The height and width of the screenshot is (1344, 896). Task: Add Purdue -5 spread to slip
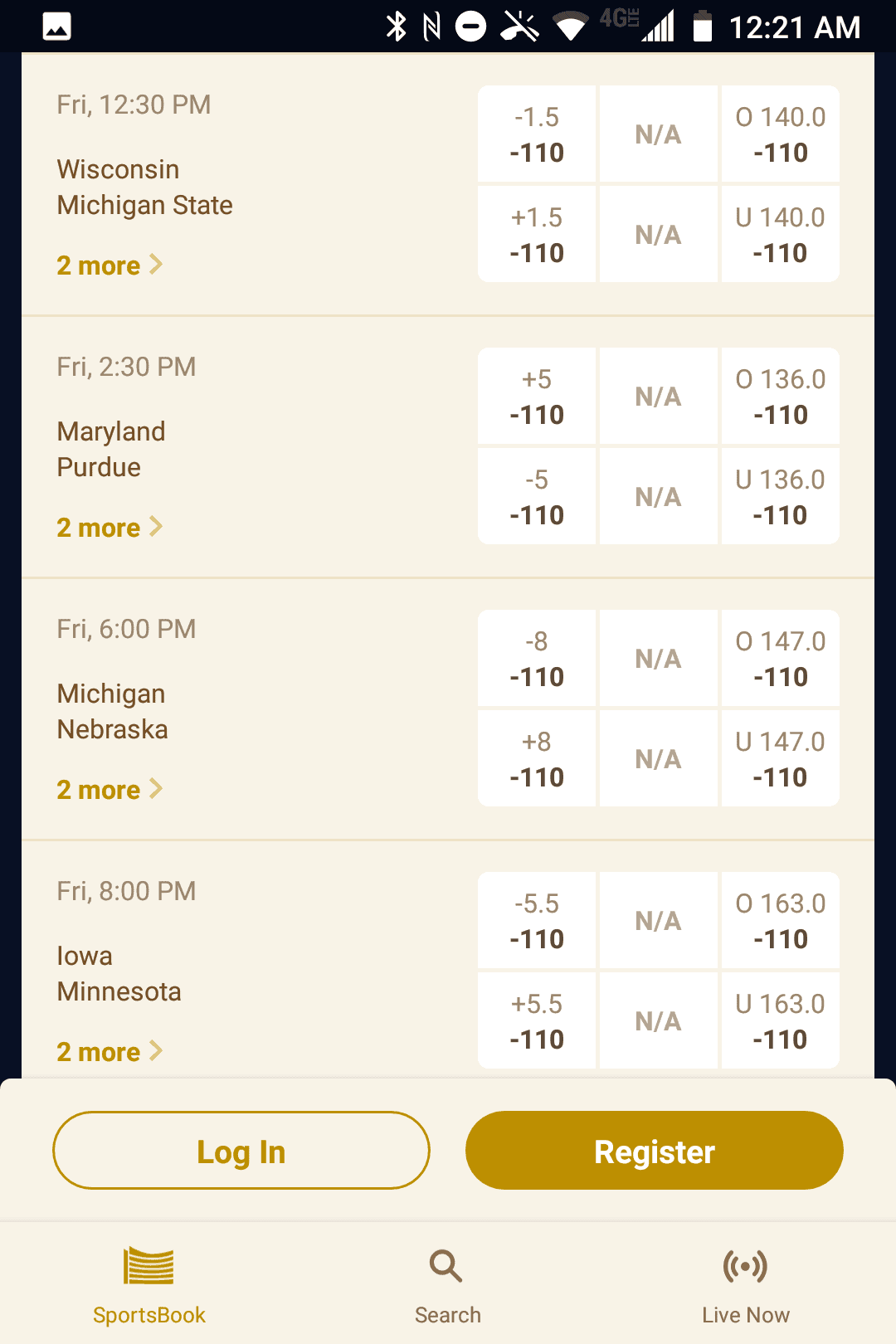537,497
